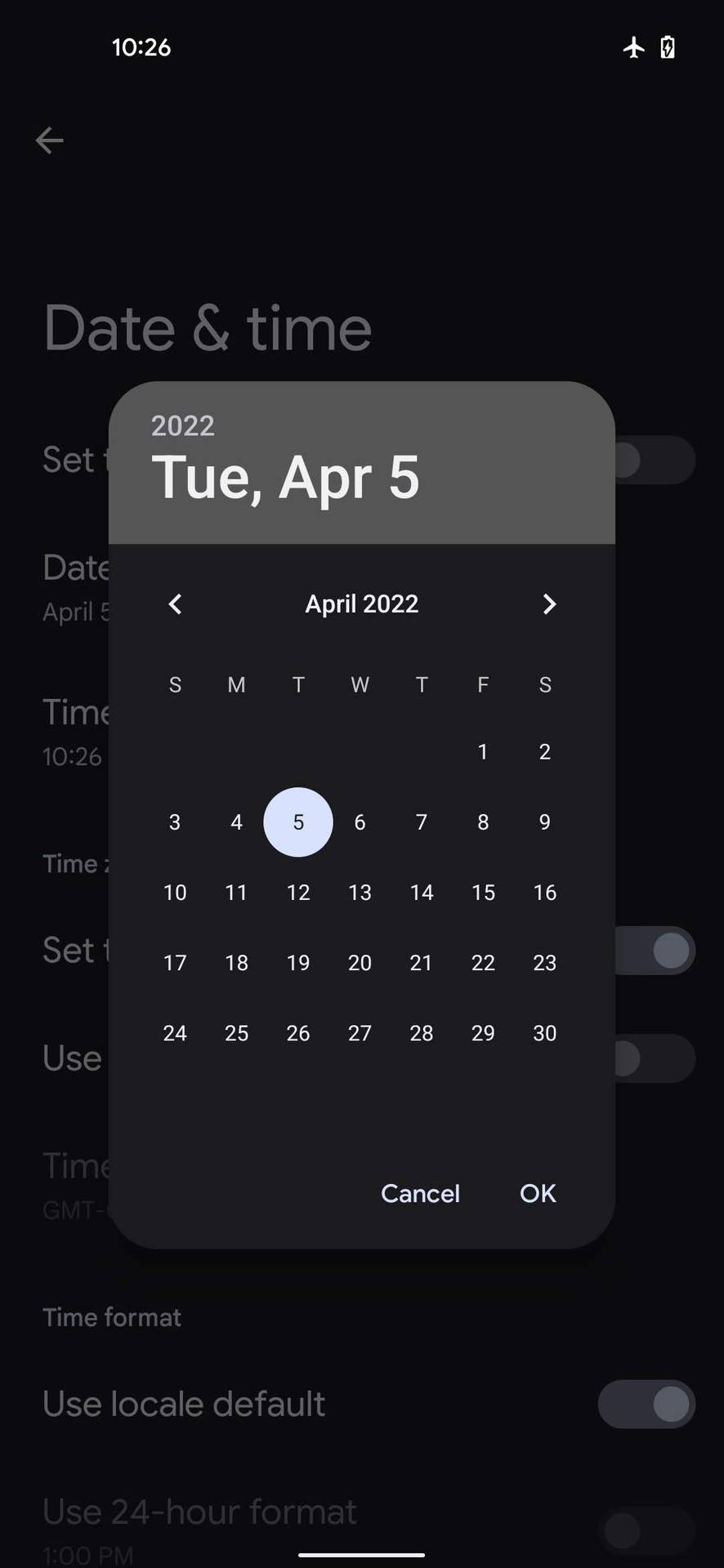This screenshot has width=724, height=1568.
Task: Go to the previous month
Action: (x=175, y=604)
